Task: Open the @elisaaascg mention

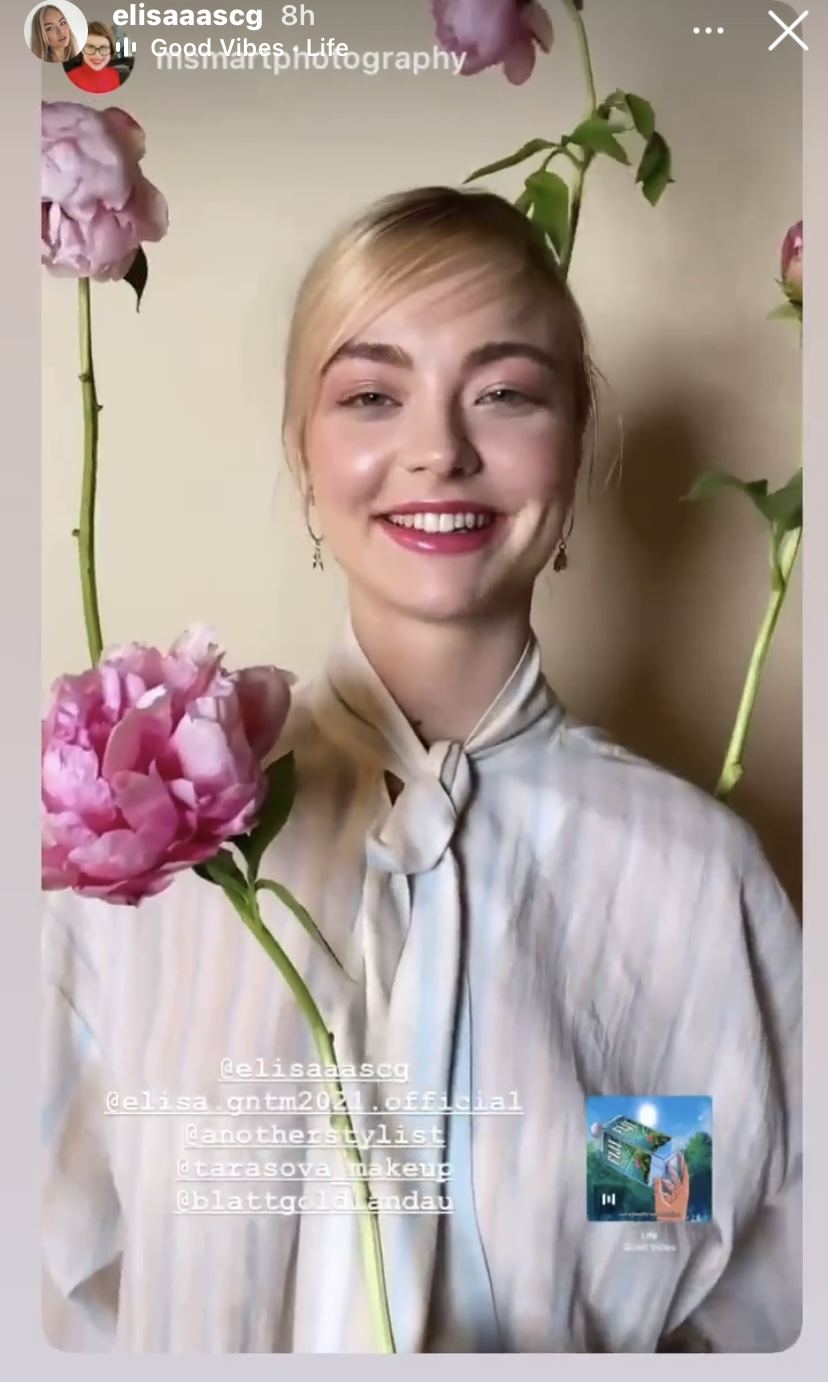Action: pyautogui.click(x=314, y=1069)
